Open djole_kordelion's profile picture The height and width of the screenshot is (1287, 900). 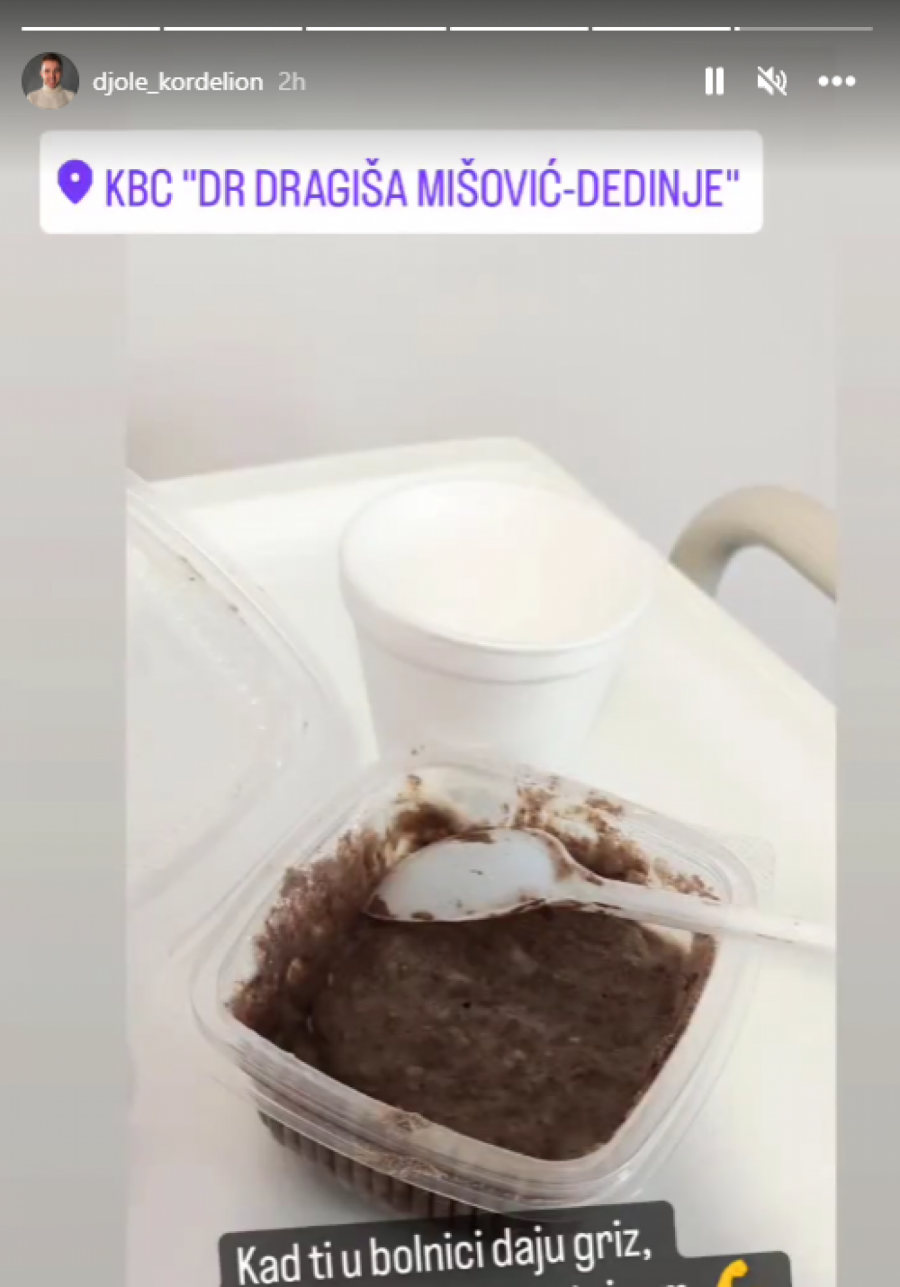coord(50,81)
